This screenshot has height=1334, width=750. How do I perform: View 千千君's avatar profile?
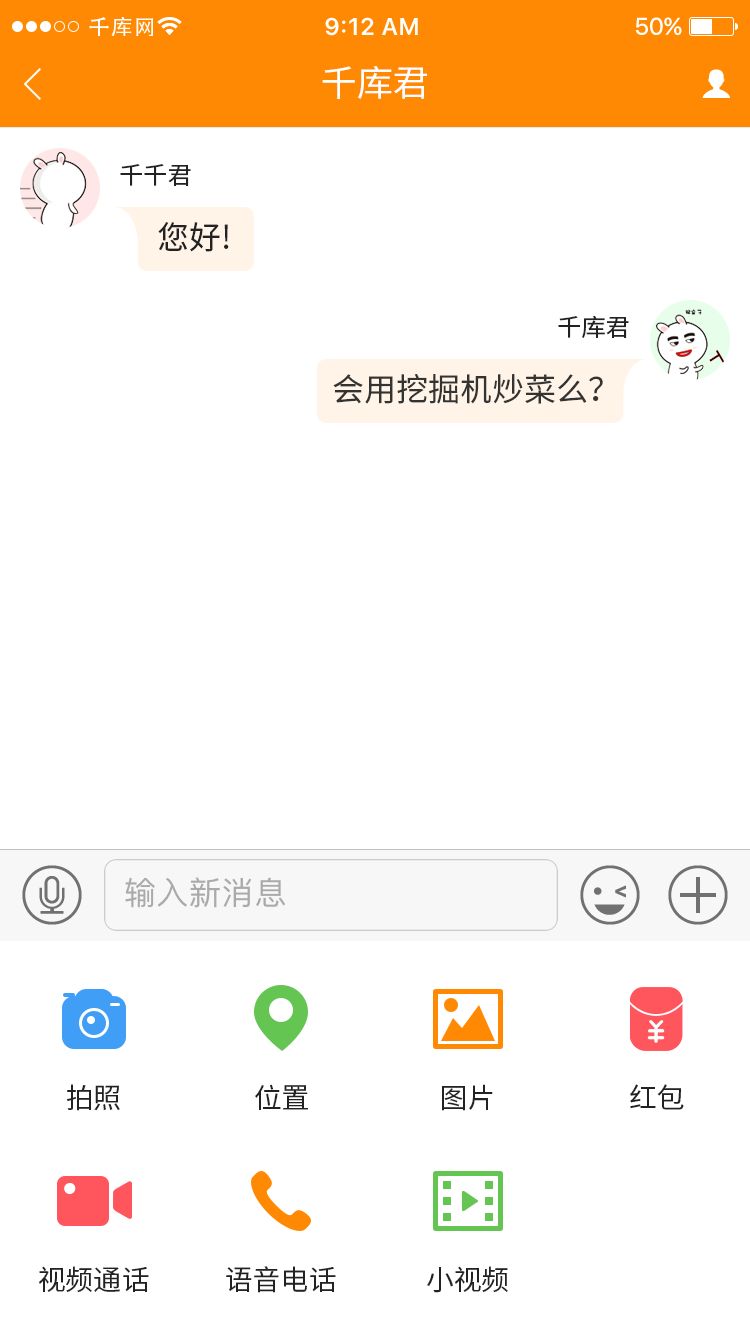click(x=60, y=188)
